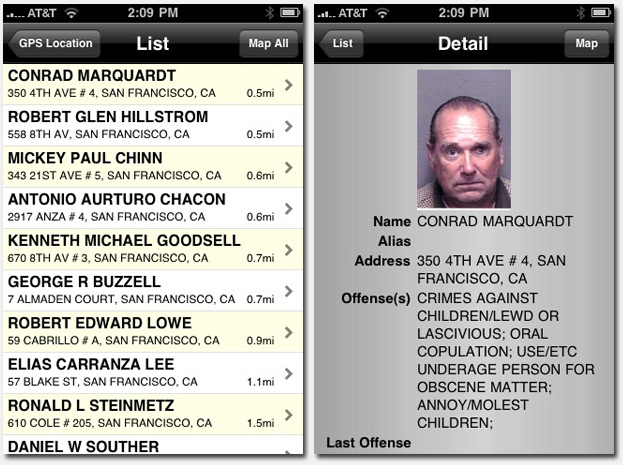The image size is (623, 465).
Task: Open the Ronald L Steinmetz row
Action: click(150, 414)
